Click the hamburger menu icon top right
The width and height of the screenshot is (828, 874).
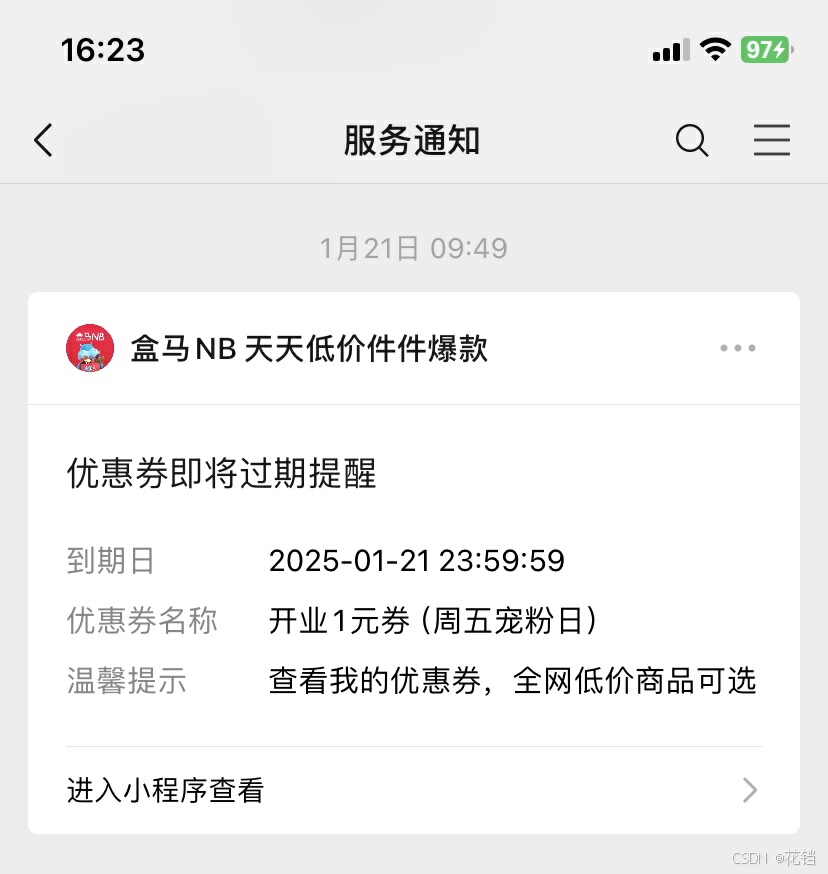[772, 141]
